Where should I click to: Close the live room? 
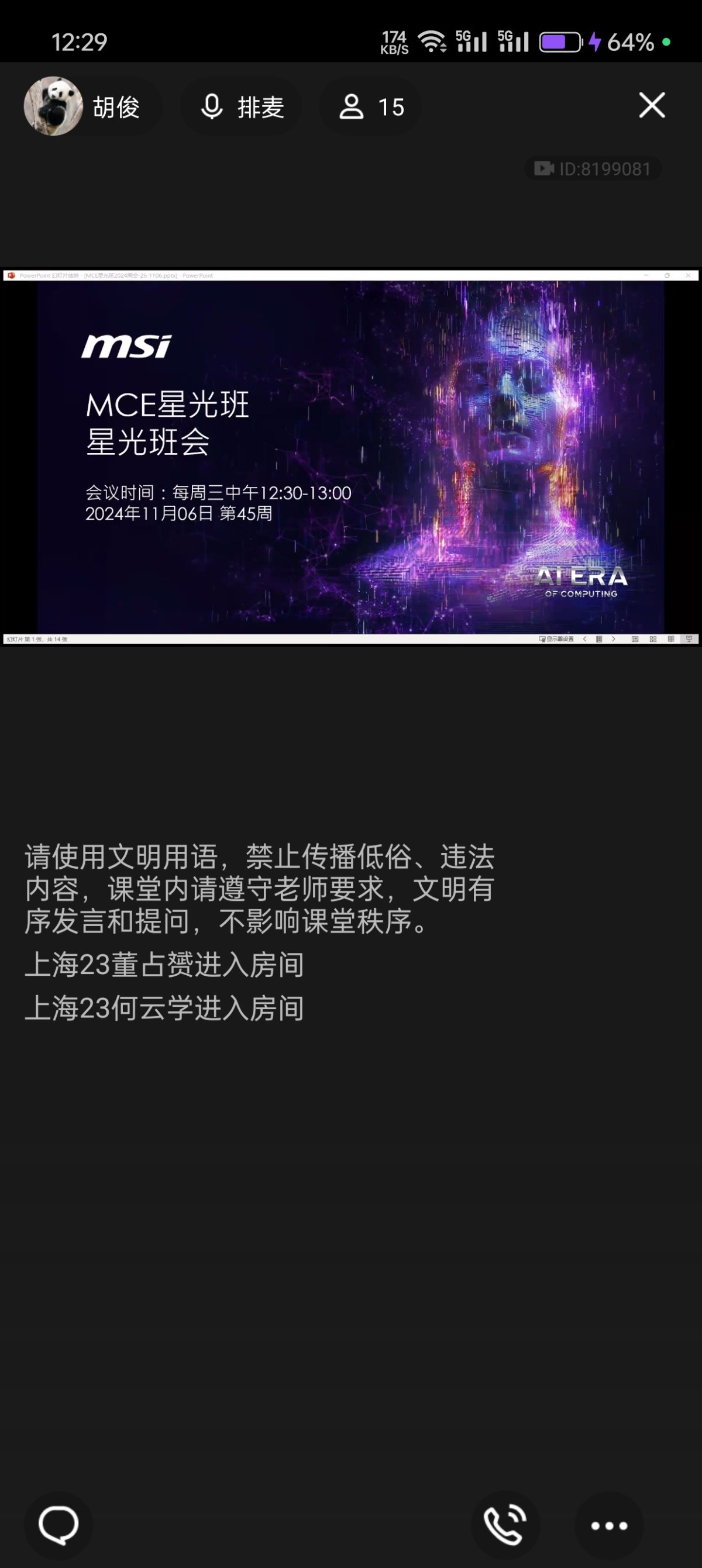[652, 105]
